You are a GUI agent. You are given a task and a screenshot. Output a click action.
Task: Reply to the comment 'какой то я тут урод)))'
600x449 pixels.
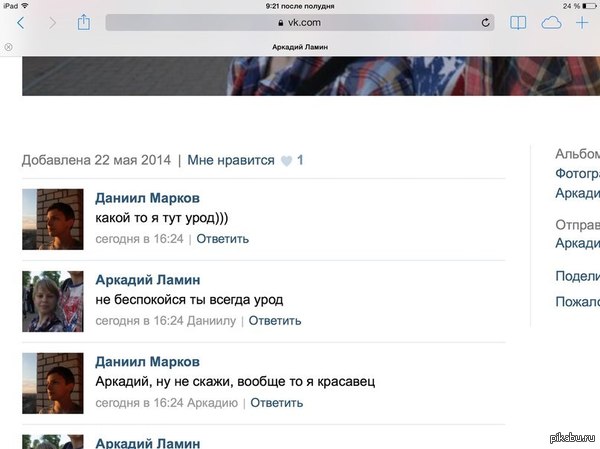[x=222, y=239]
